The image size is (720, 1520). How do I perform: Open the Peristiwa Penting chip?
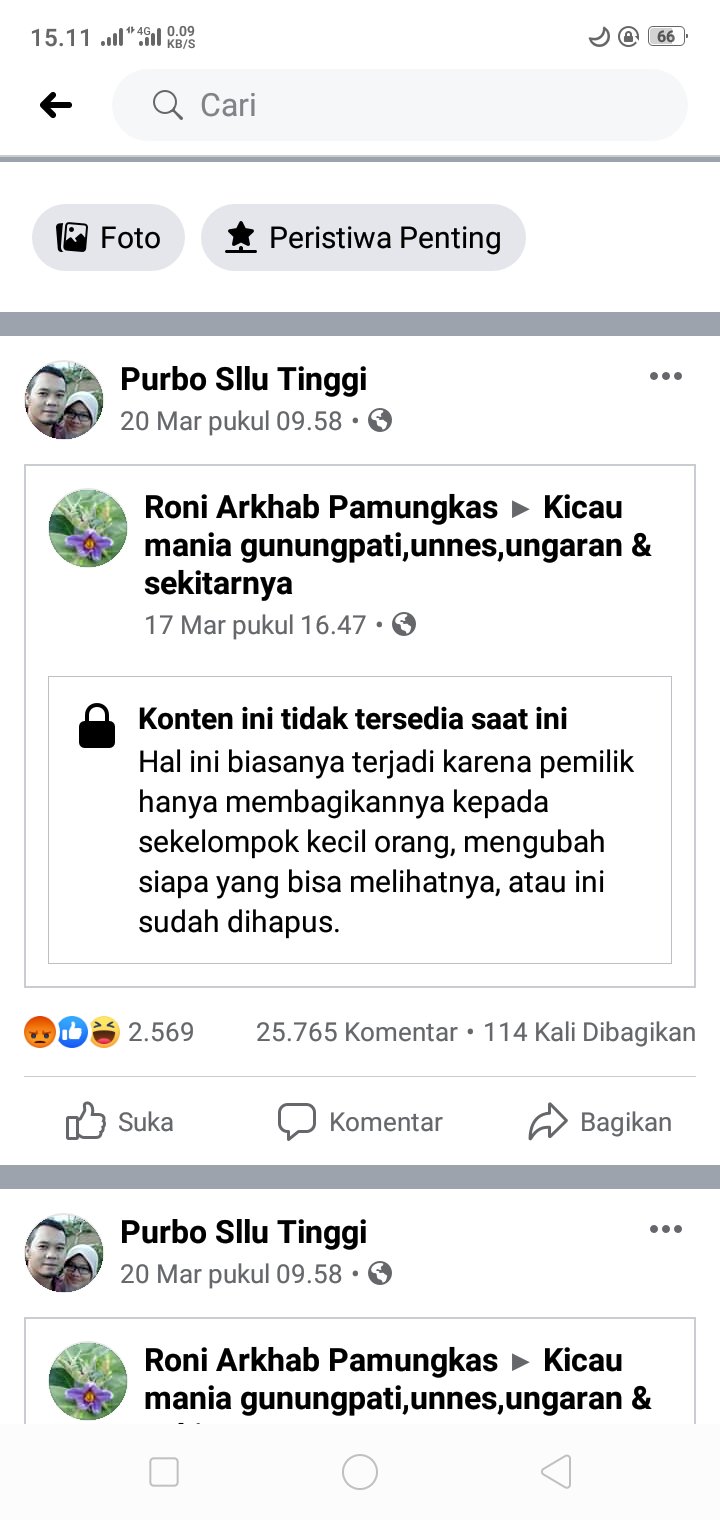(363, 238)
